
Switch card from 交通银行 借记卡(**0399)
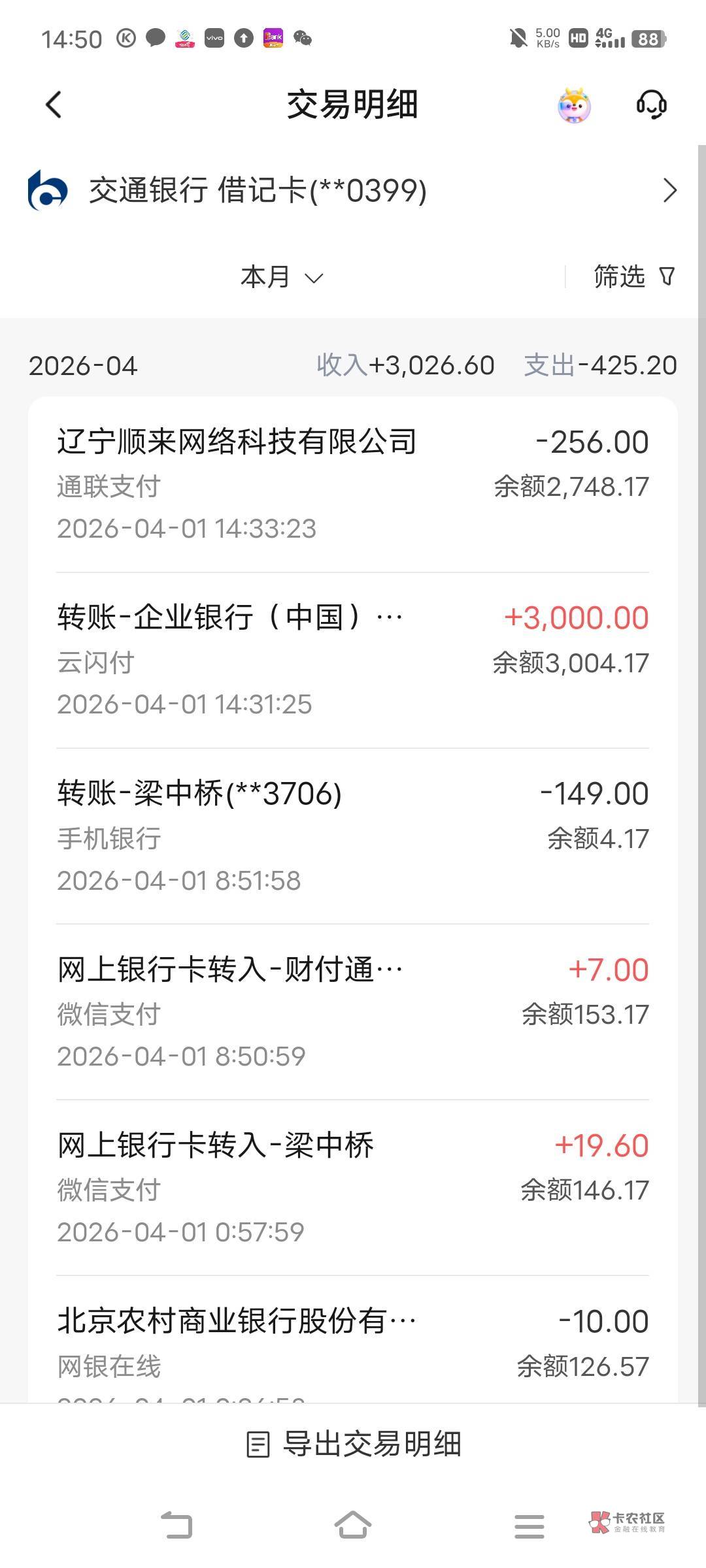point(353,191)
